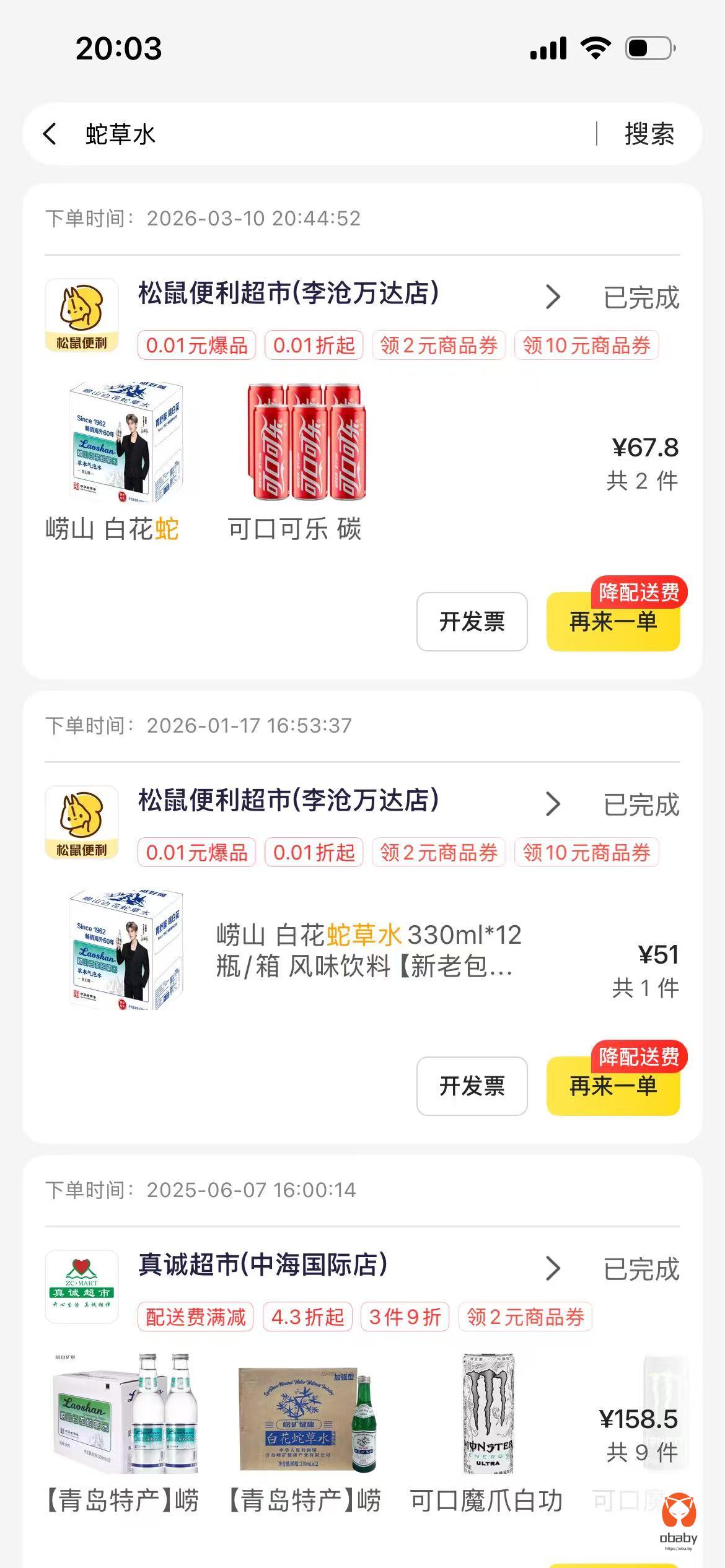725x1568 pixels.
Task: Reorder (再来一单) the ¥67.8 order
Action: (x=613, y=622)
